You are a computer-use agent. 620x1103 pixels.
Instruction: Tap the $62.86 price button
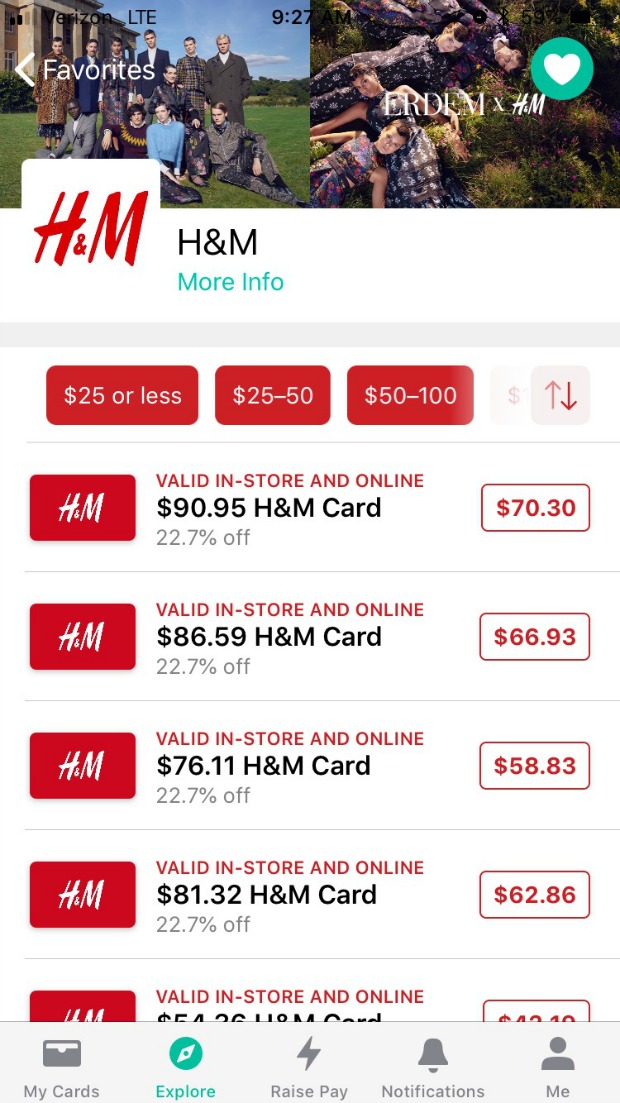click(x=535, y=895)
